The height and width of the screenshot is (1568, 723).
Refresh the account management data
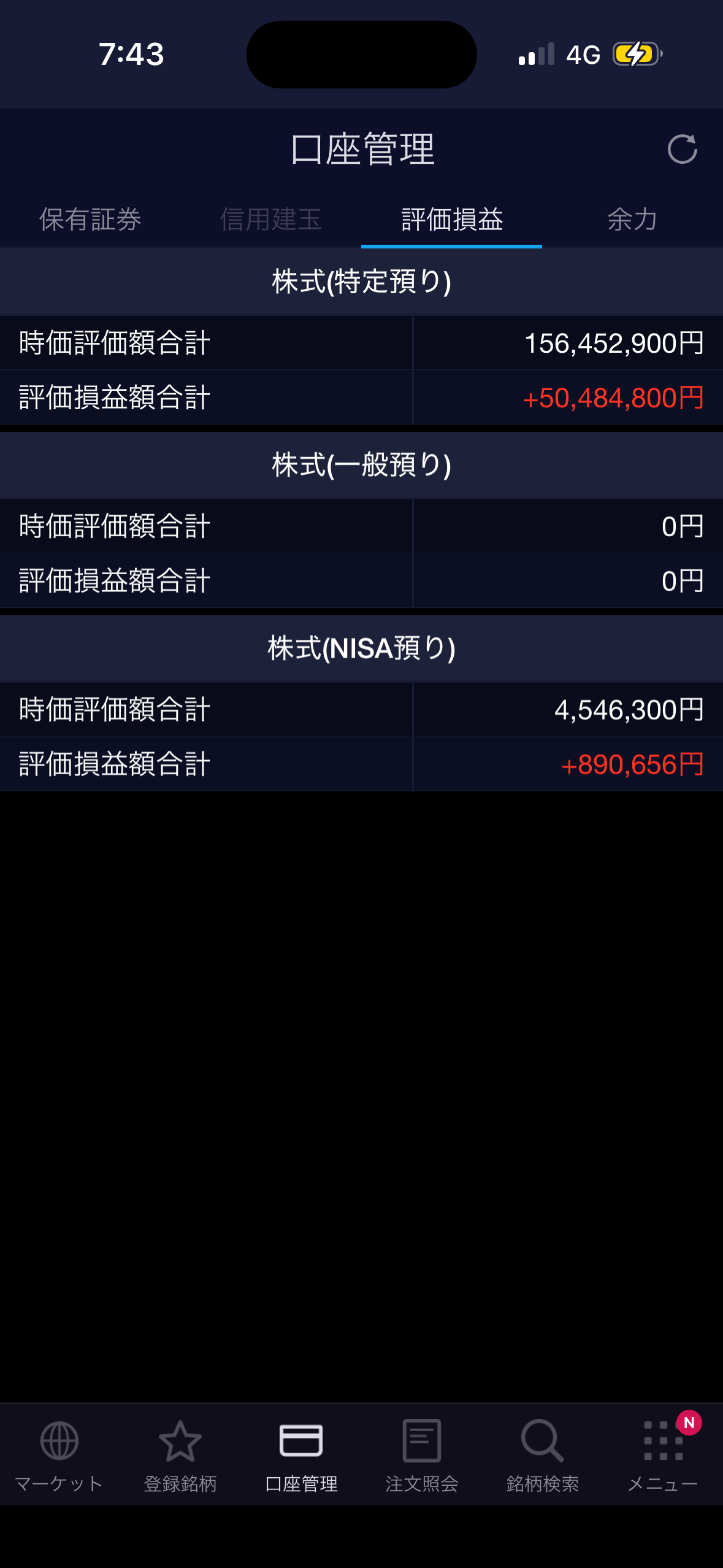(682, 149)
